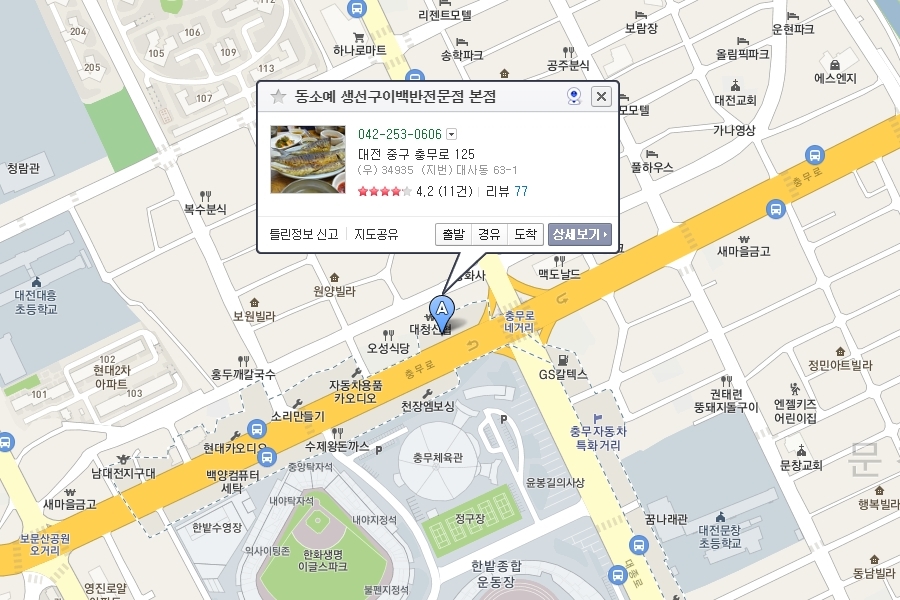Open the 리뷰 77 reviews link

pyautogui.click(x=506, y=191)
